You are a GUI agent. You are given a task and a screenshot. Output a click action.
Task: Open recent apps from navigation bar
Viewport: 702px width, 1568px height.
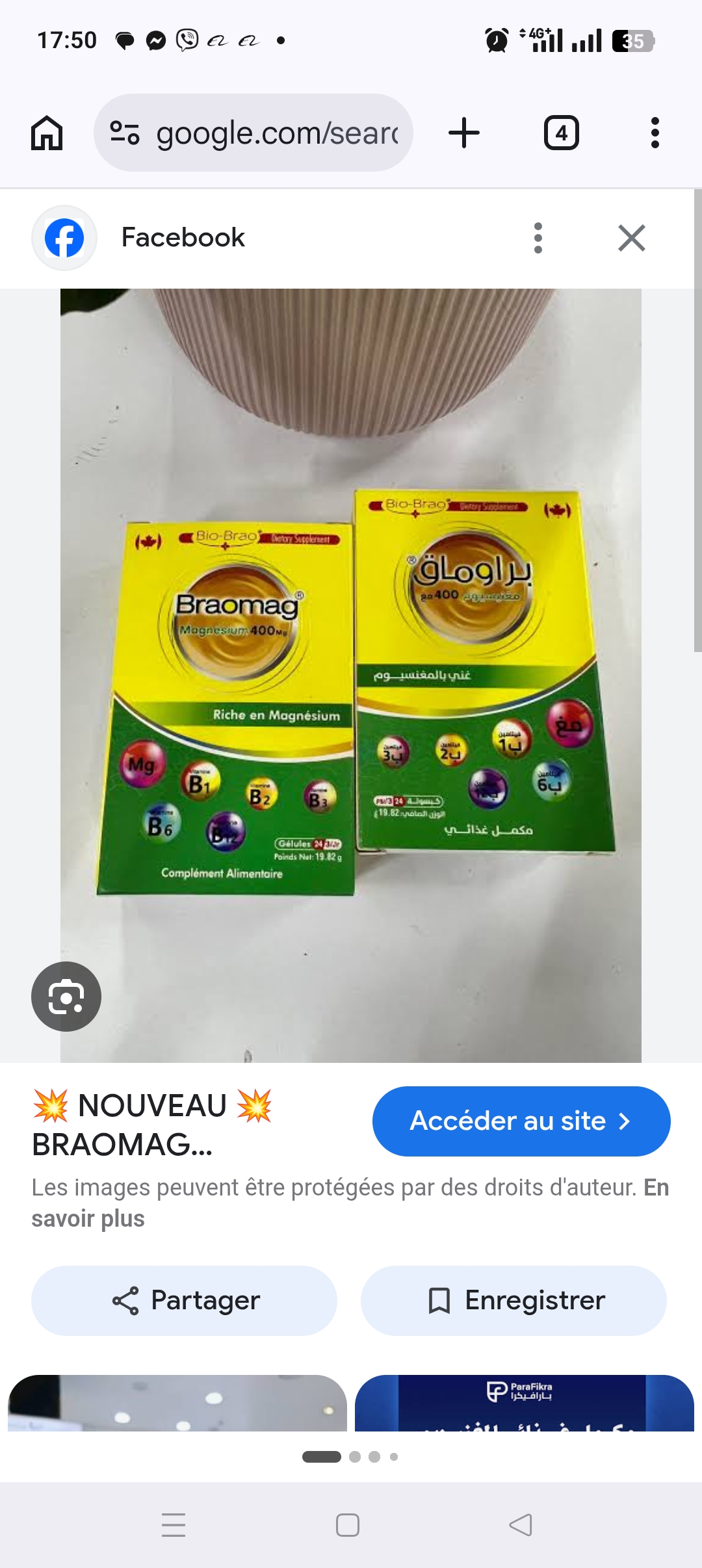click(174, 1525)
